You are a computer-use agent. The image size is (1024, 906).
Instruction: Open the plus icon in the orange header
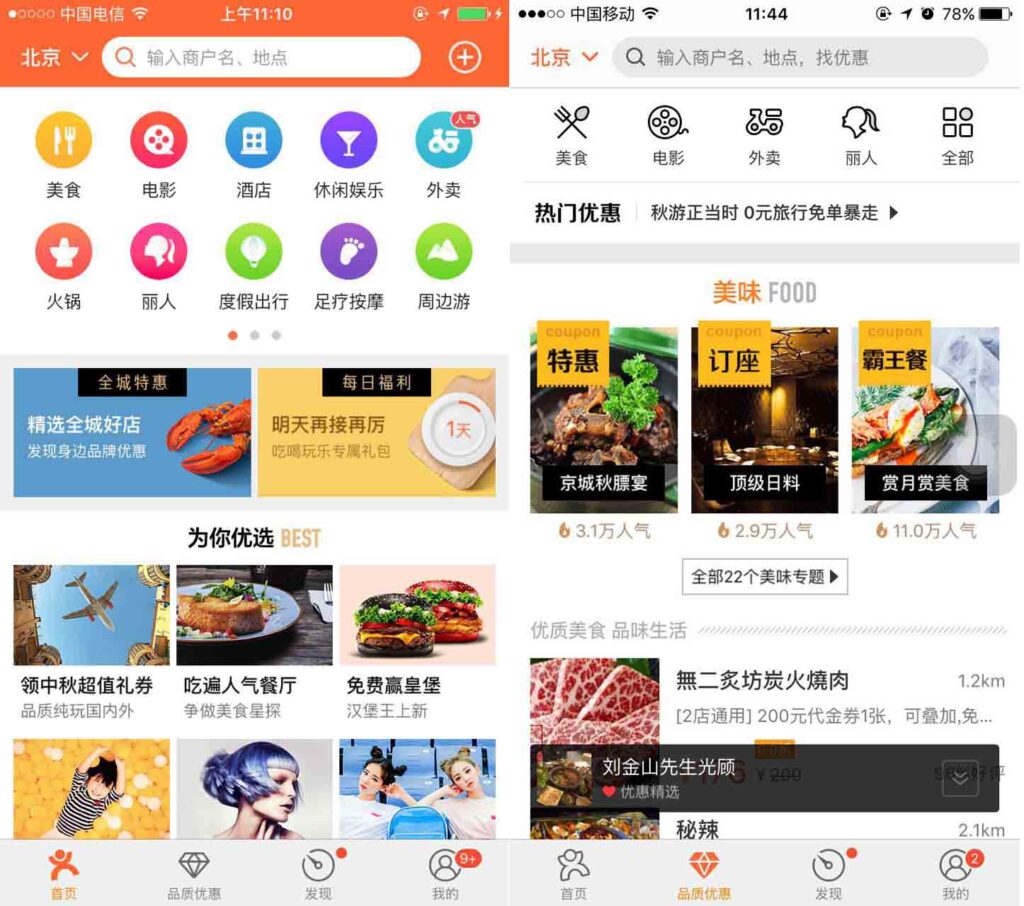click(464, 57)
